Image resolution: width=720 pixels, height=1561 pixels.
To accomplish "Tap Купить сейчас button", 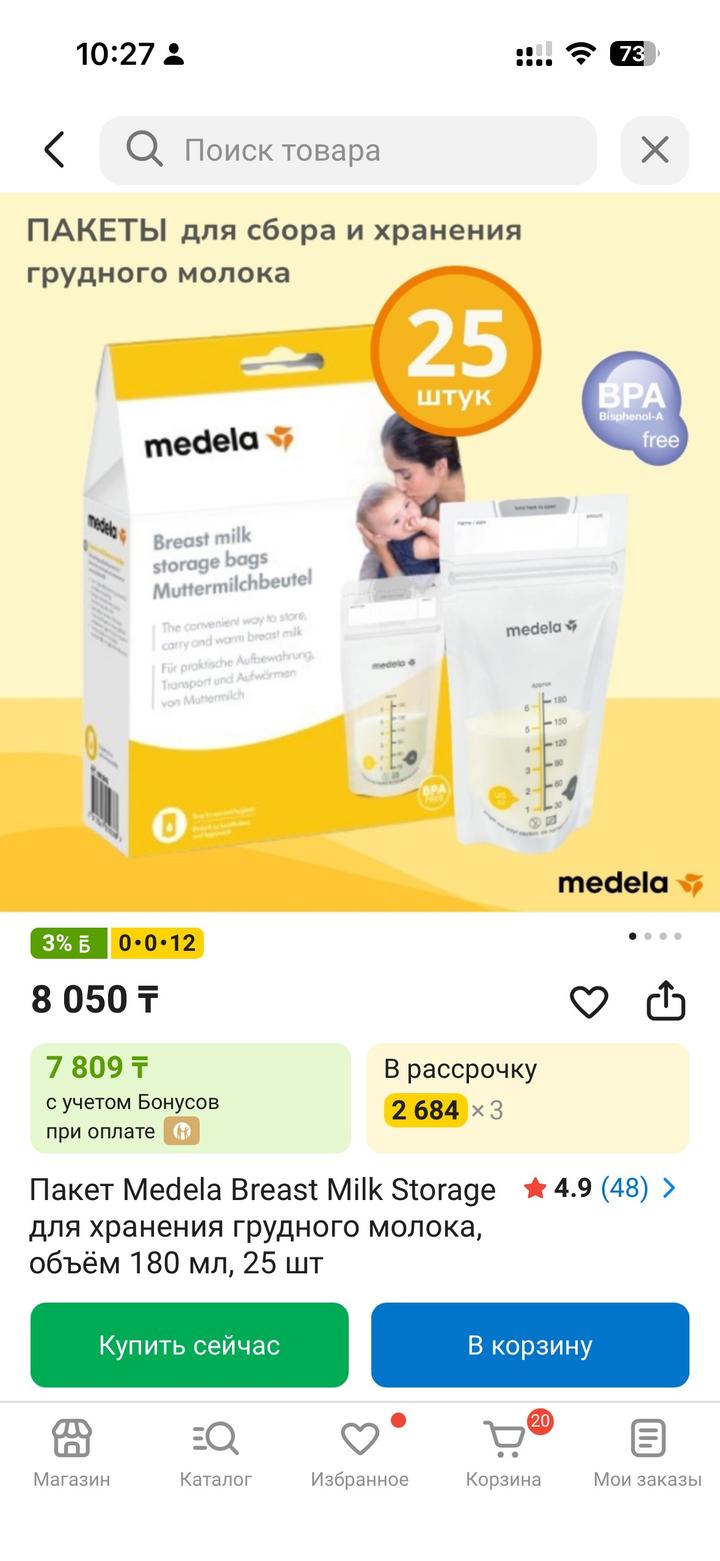I will point(189,1345).
